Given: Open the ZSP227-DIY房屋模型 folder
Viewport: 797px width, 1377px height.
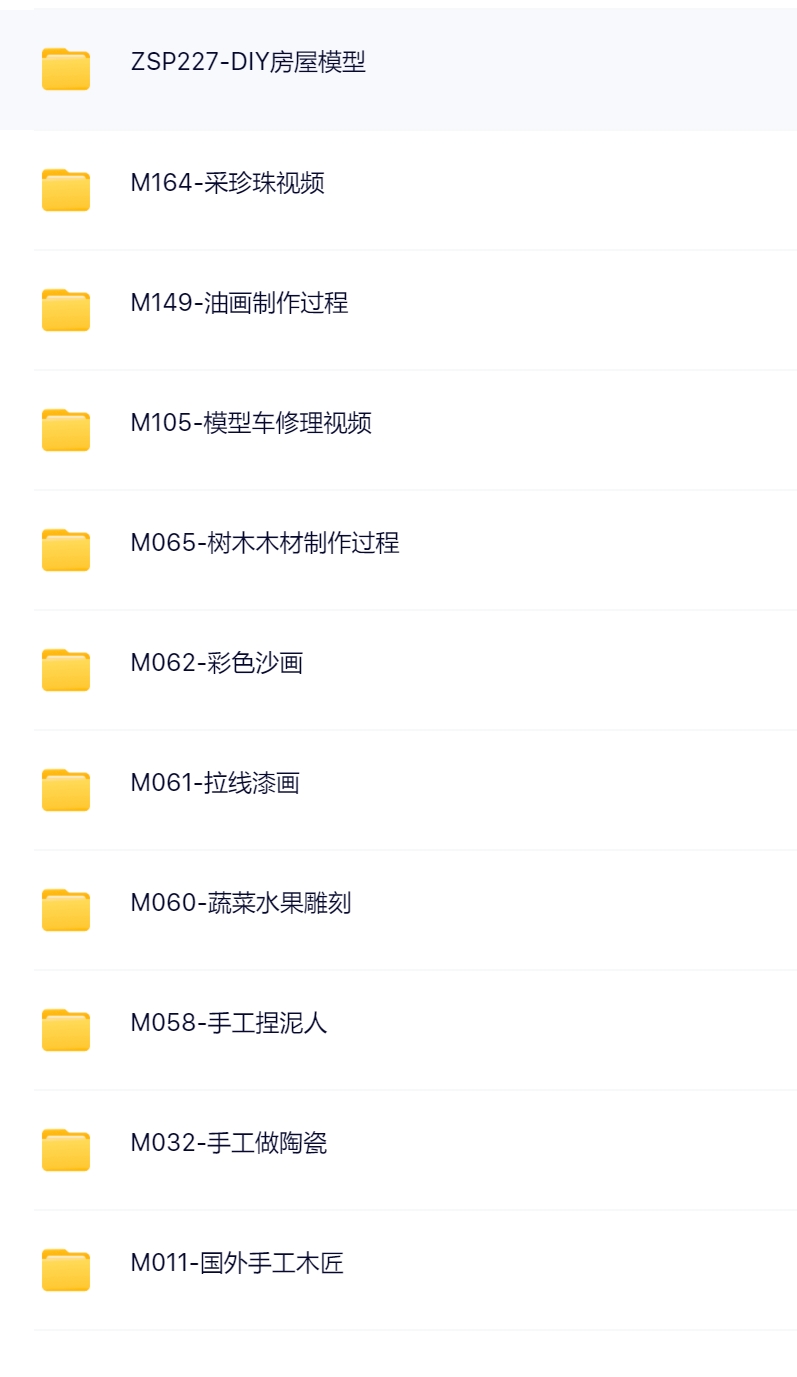Looking at the screenshot, I should [248, 63].
